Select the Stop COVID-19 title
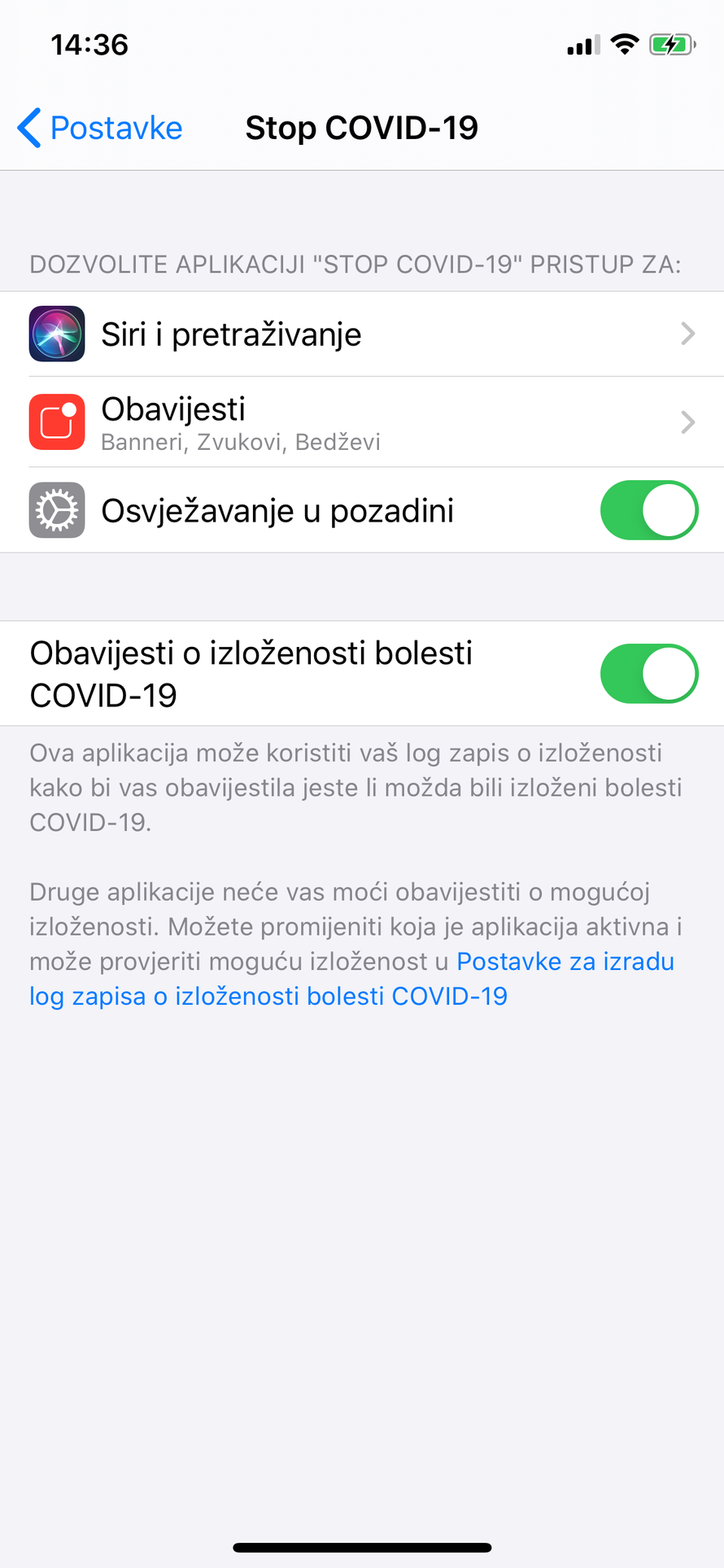 361,128
